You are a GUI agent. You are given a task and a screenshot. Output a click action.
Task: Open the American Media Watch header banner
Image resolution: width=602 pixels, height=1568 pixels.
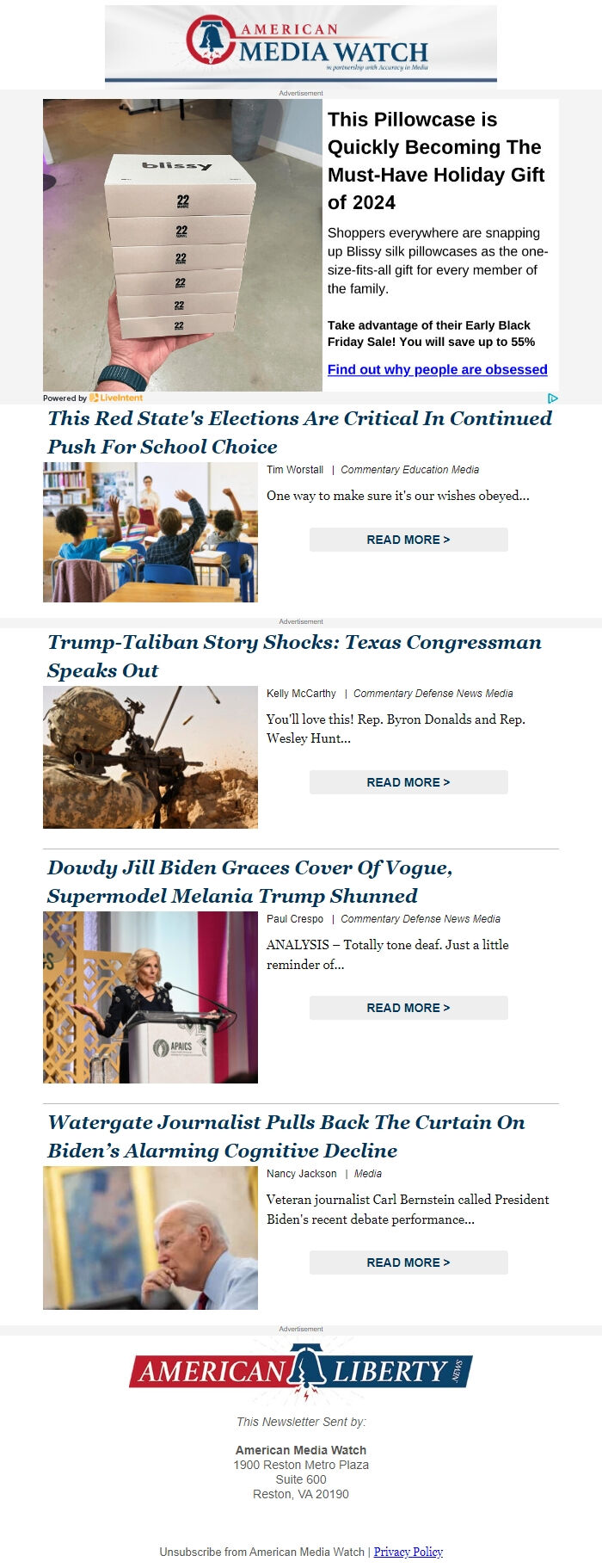tap(301, 45)
